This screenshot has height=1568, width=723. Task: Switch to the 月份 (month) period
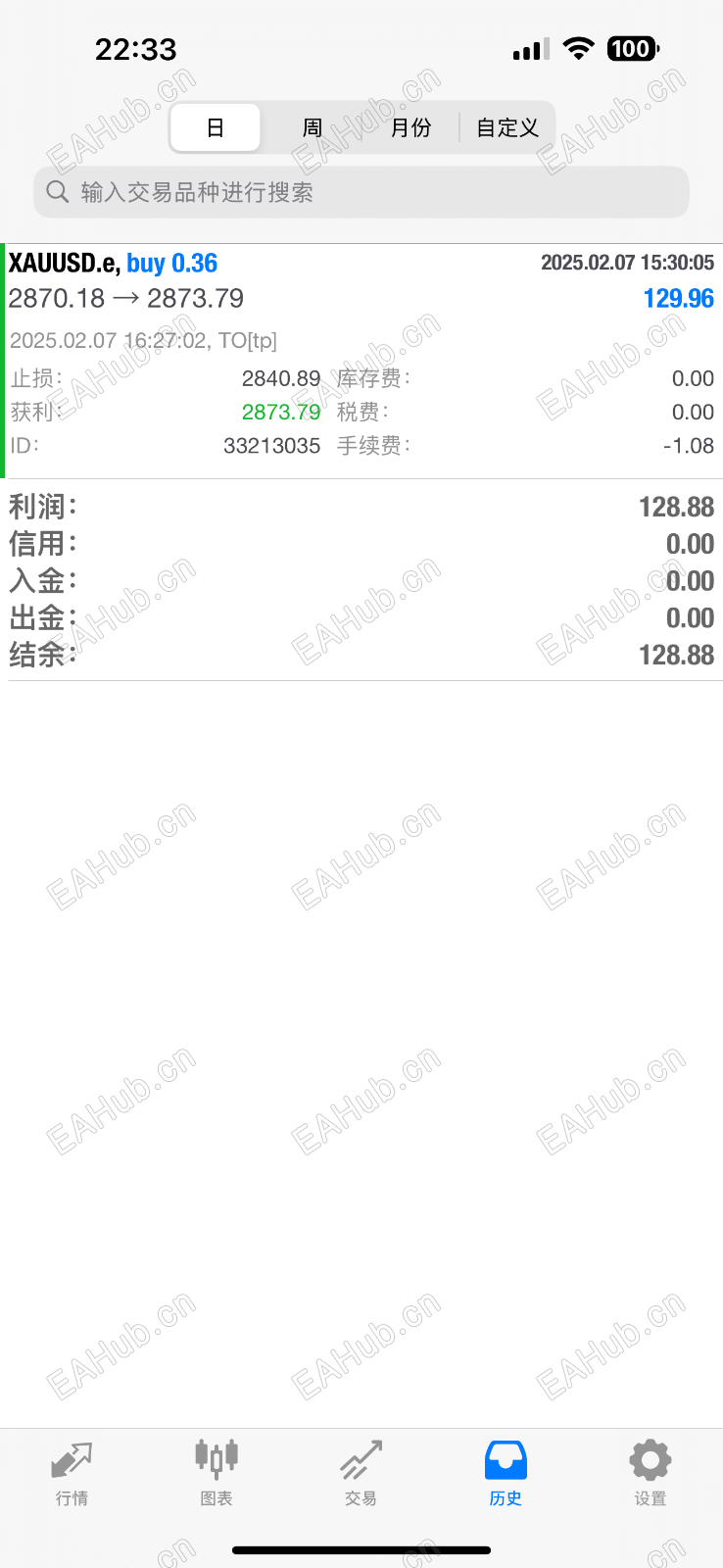410,128
